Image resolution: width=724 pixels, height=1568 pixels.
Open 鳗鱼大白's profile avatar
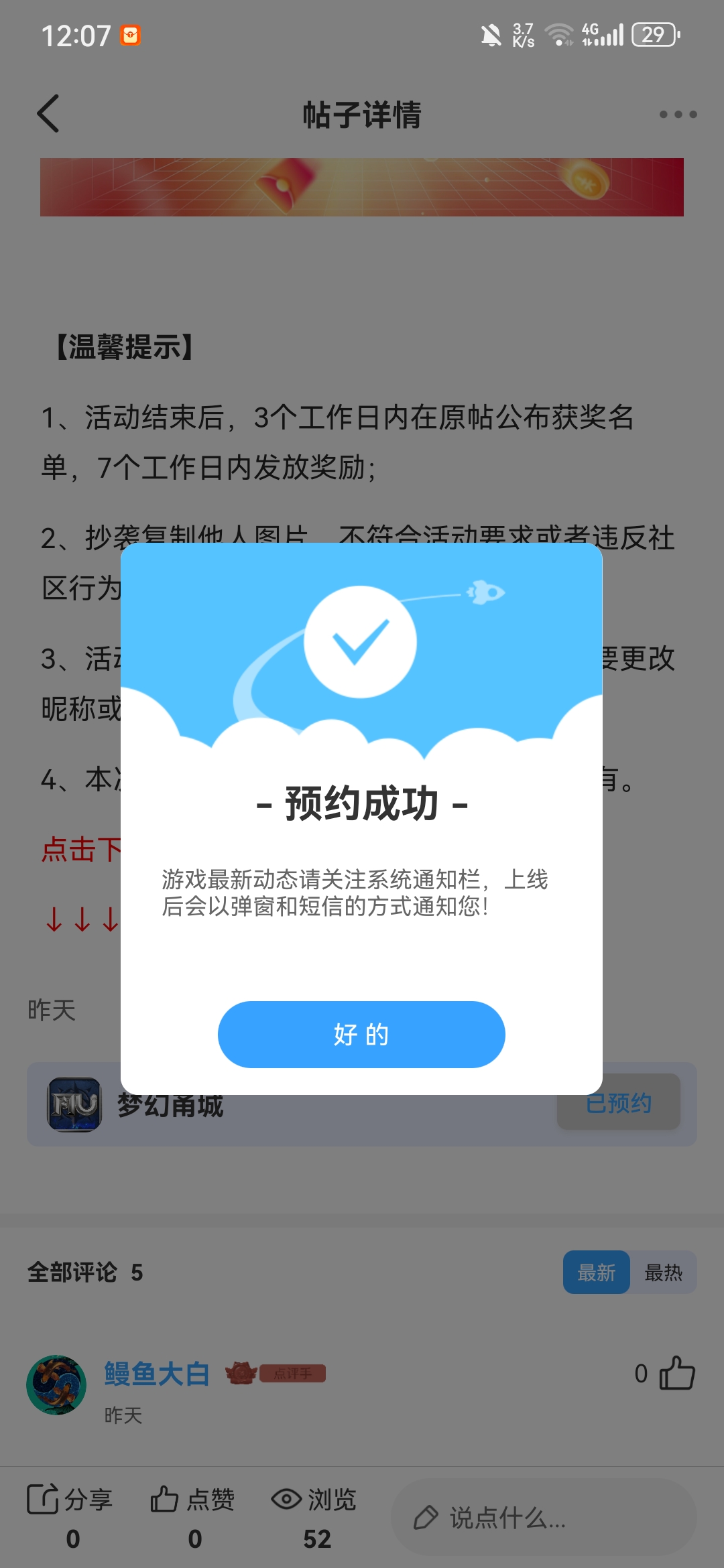tap(56, 1384)
